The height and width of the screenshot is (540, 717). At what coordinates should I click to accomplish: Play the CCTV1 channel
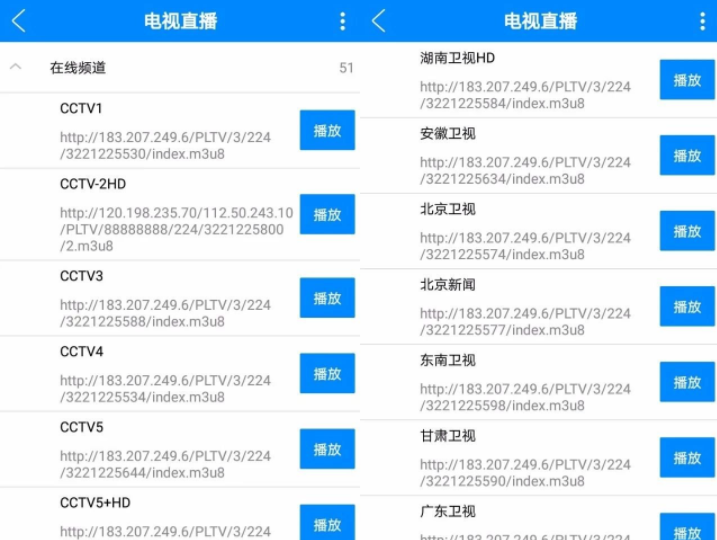tap(327, 130)
